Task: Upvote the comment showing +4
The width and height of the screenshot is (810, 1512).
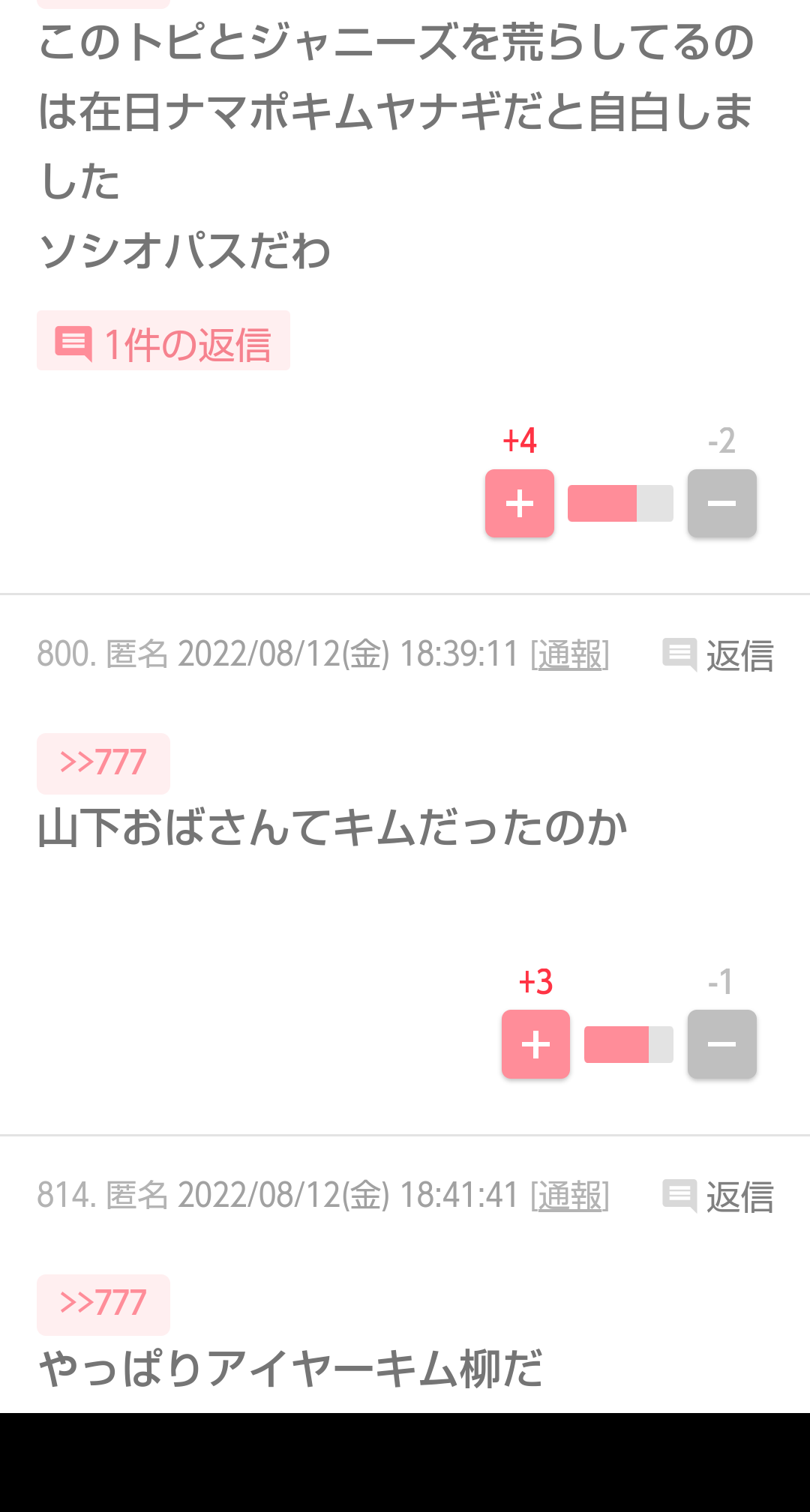Action: (x=520, y=503)
